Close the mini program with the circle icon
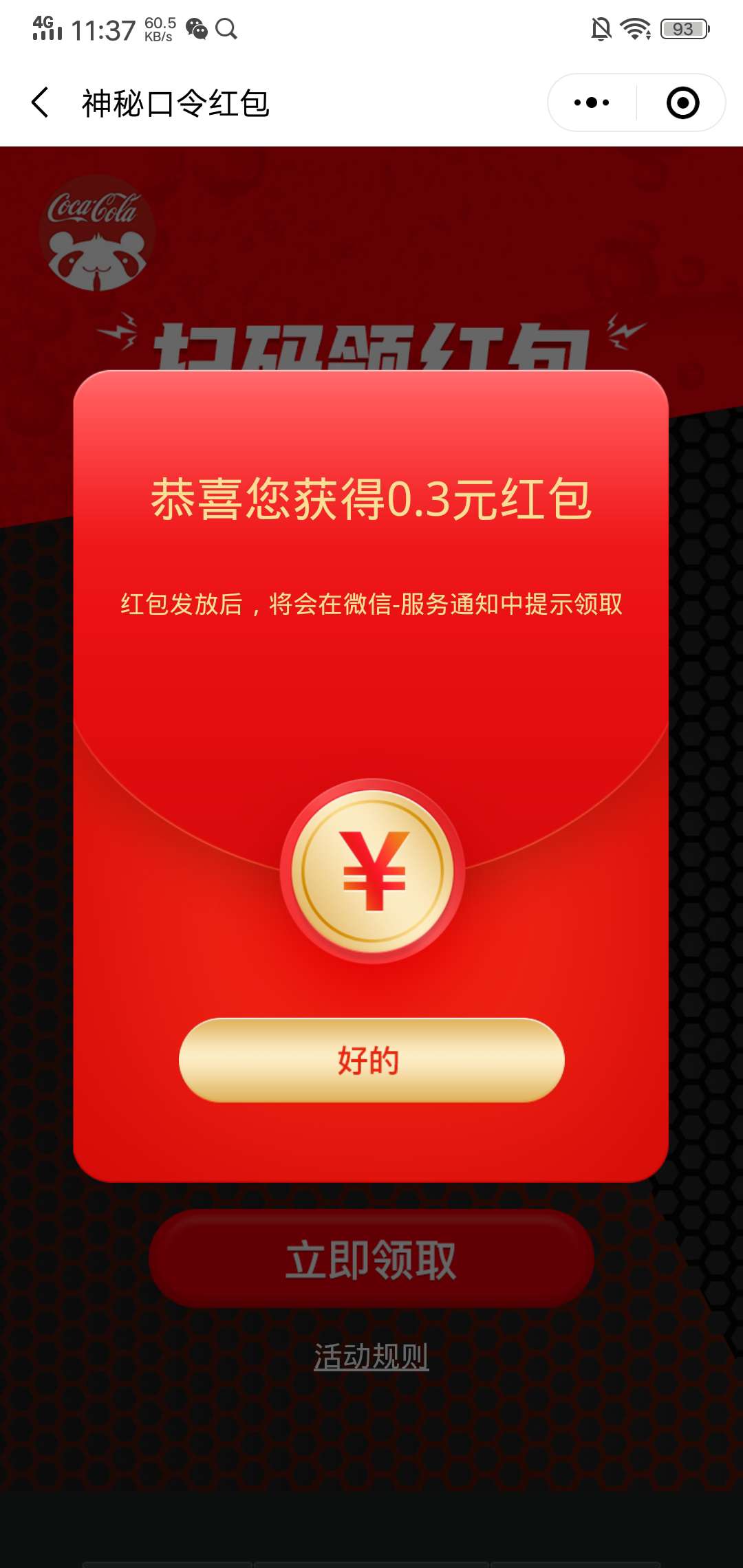This screenshot has width=743, height=1568. pyautogui.click(x=682, y=103)
